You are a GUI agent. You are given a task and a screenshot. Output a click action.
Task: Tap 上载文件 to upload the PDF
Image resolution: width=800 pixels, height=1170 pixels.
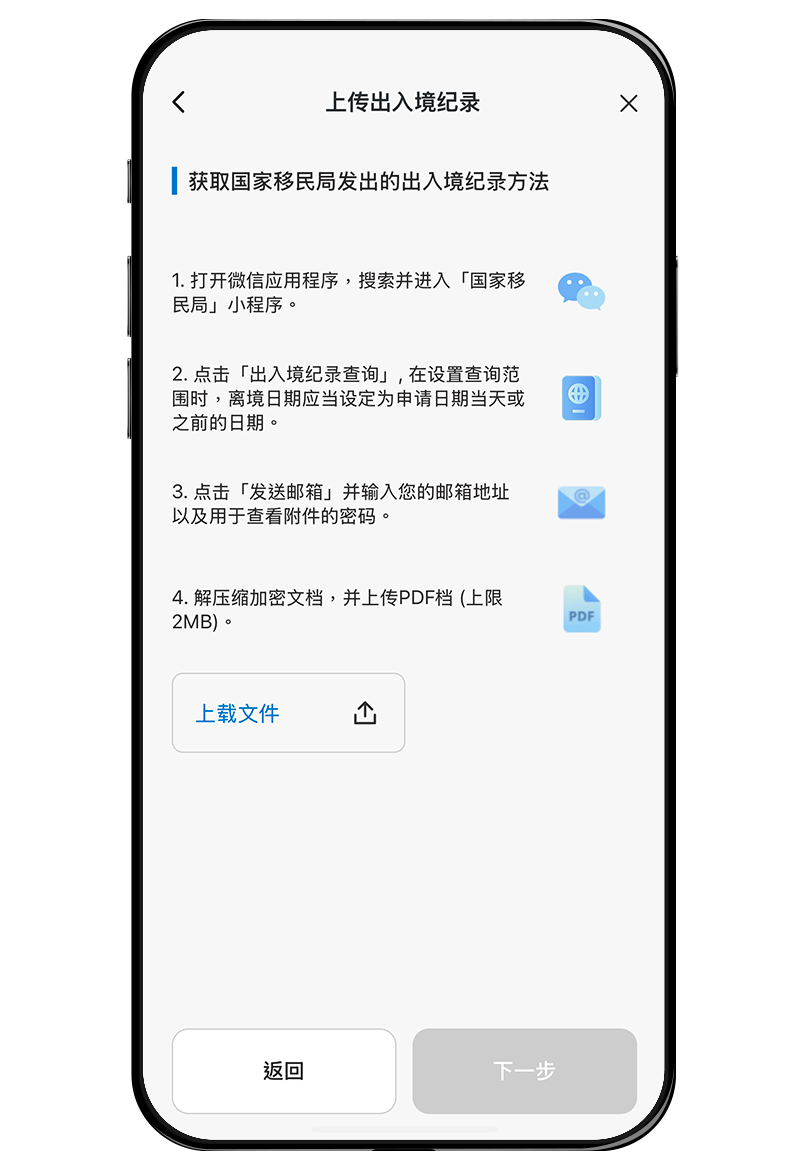coord(288,713)
